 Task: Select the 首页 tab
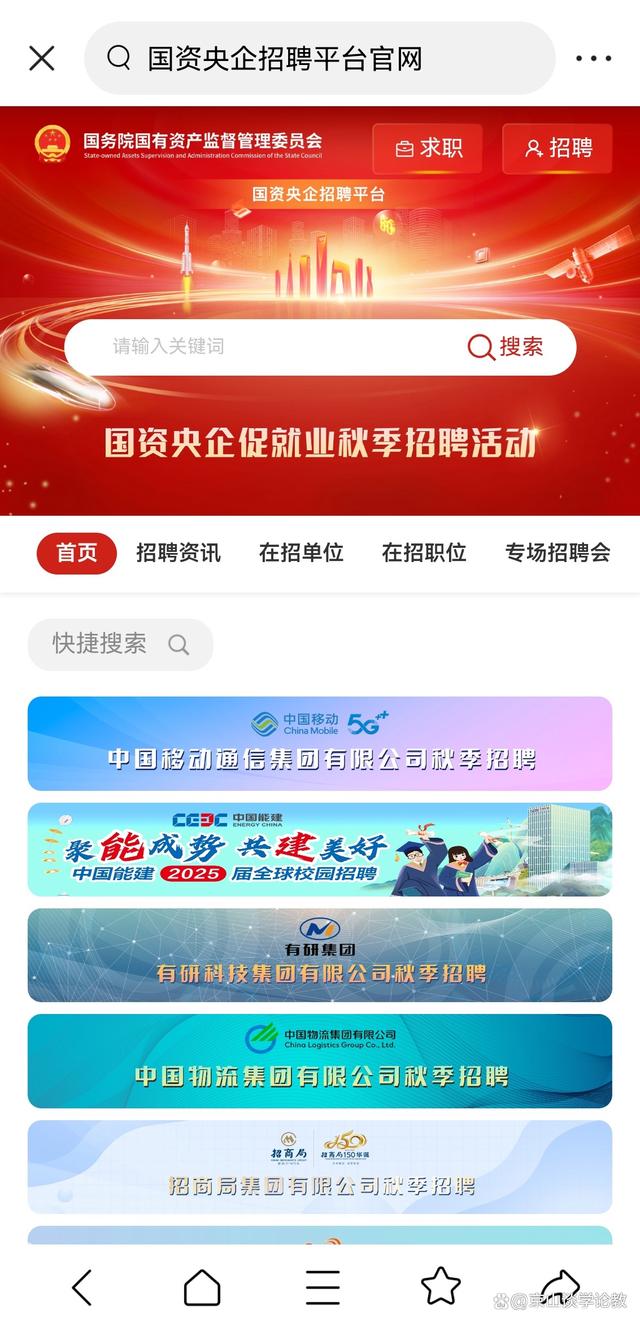[77, 553]
